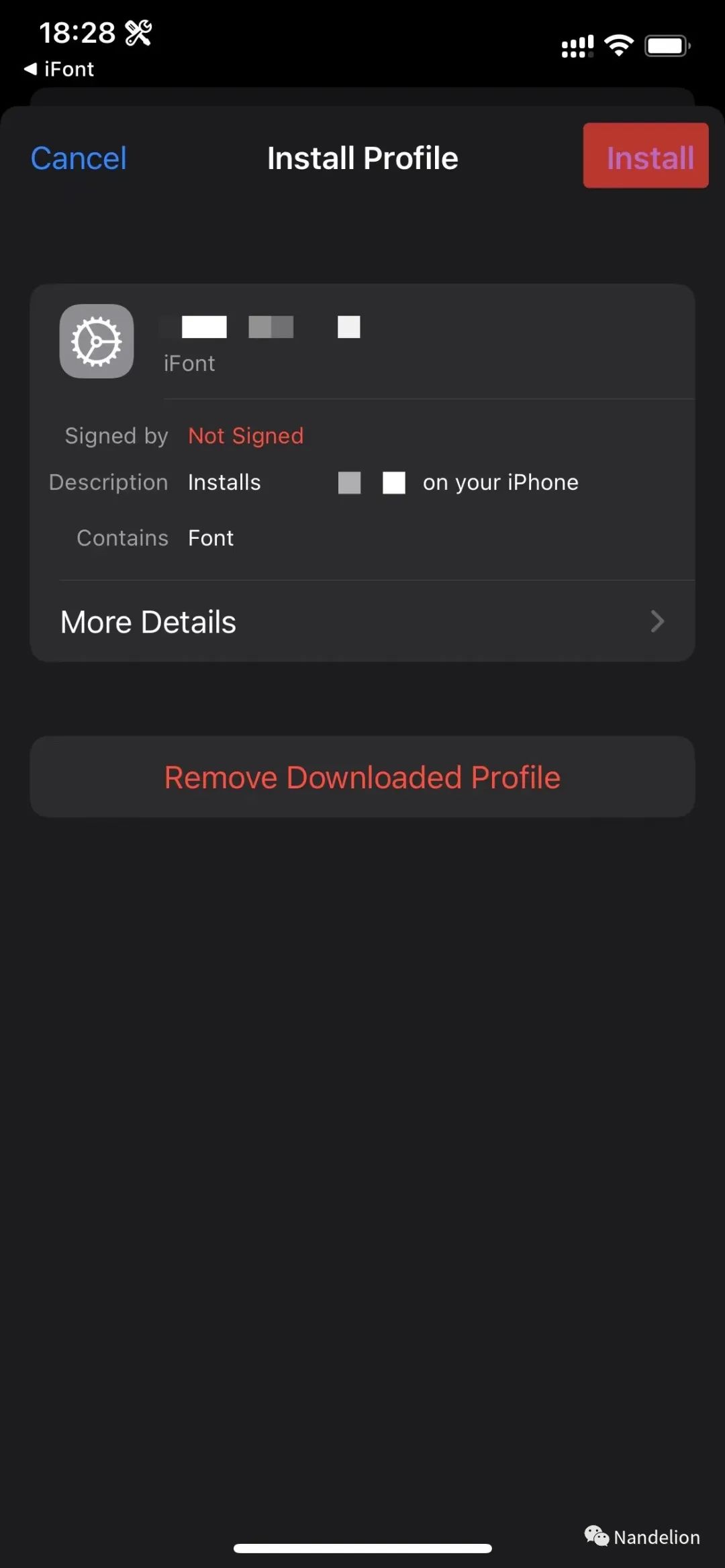Tap Install to install the profile
This screenshot has height=1568, width=725.
click(x=648, y=158)
